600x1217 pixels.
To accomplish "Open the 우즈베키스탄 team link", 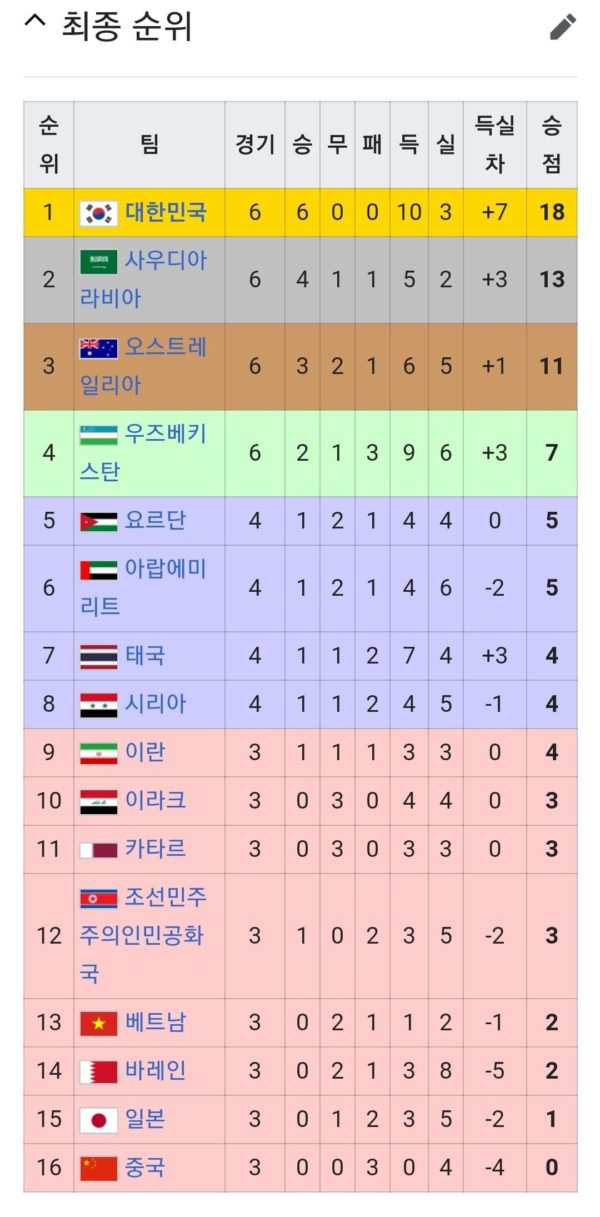I will [166, 434].
